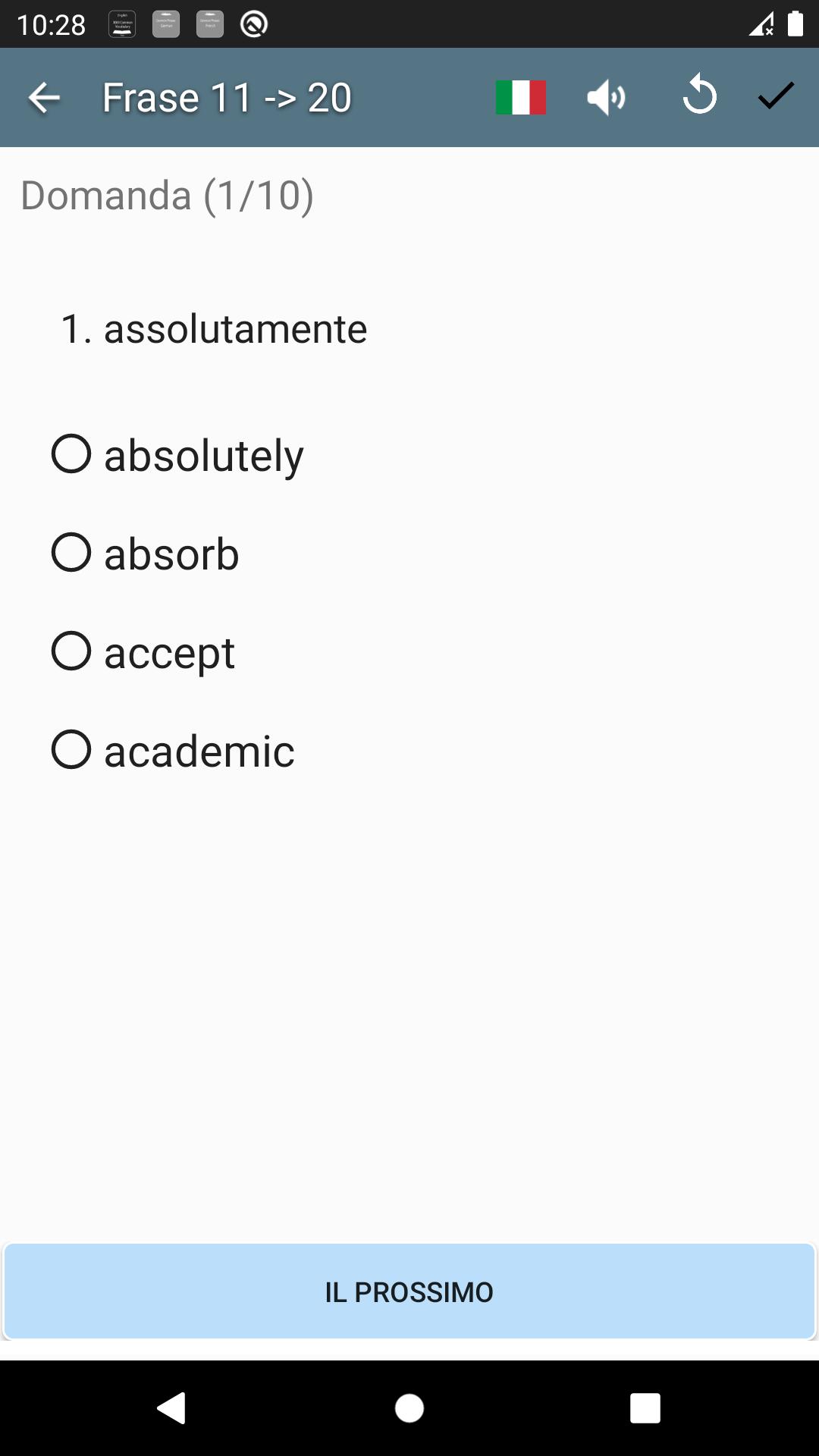Tap the IL PROSSIMO button
This screenshot has height=1456, width=819.
coord(409,1291)
